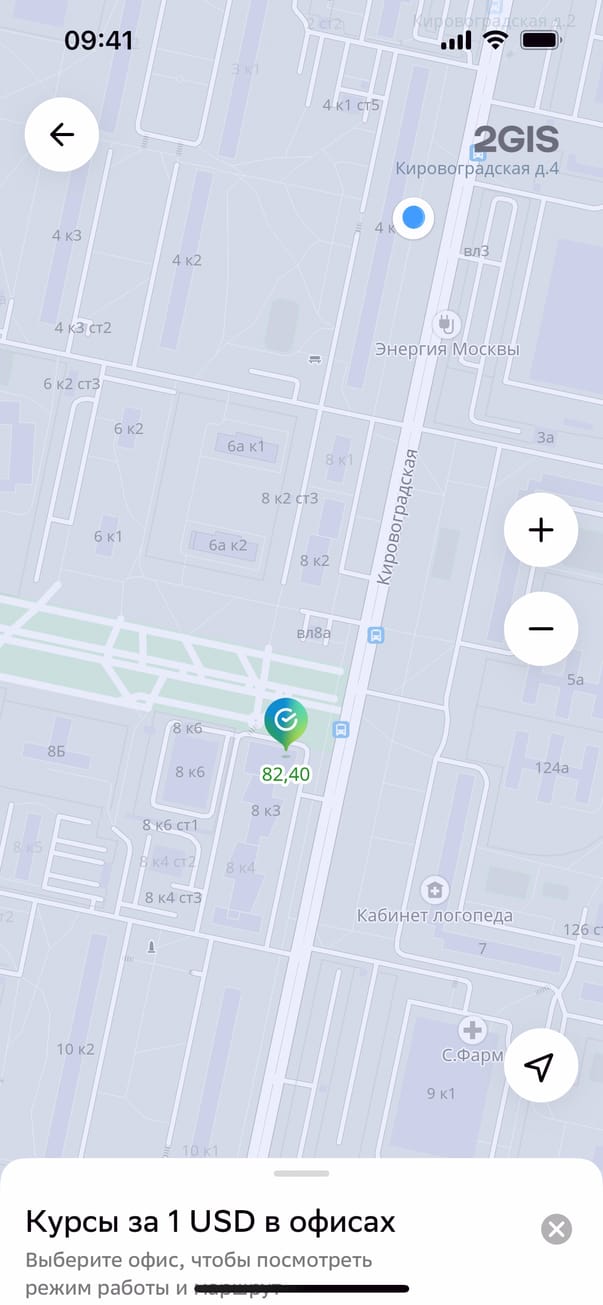Screen dimensions: 603x1305
Task: Close the USD rates bottom sheet
Action: [556, 1228]
